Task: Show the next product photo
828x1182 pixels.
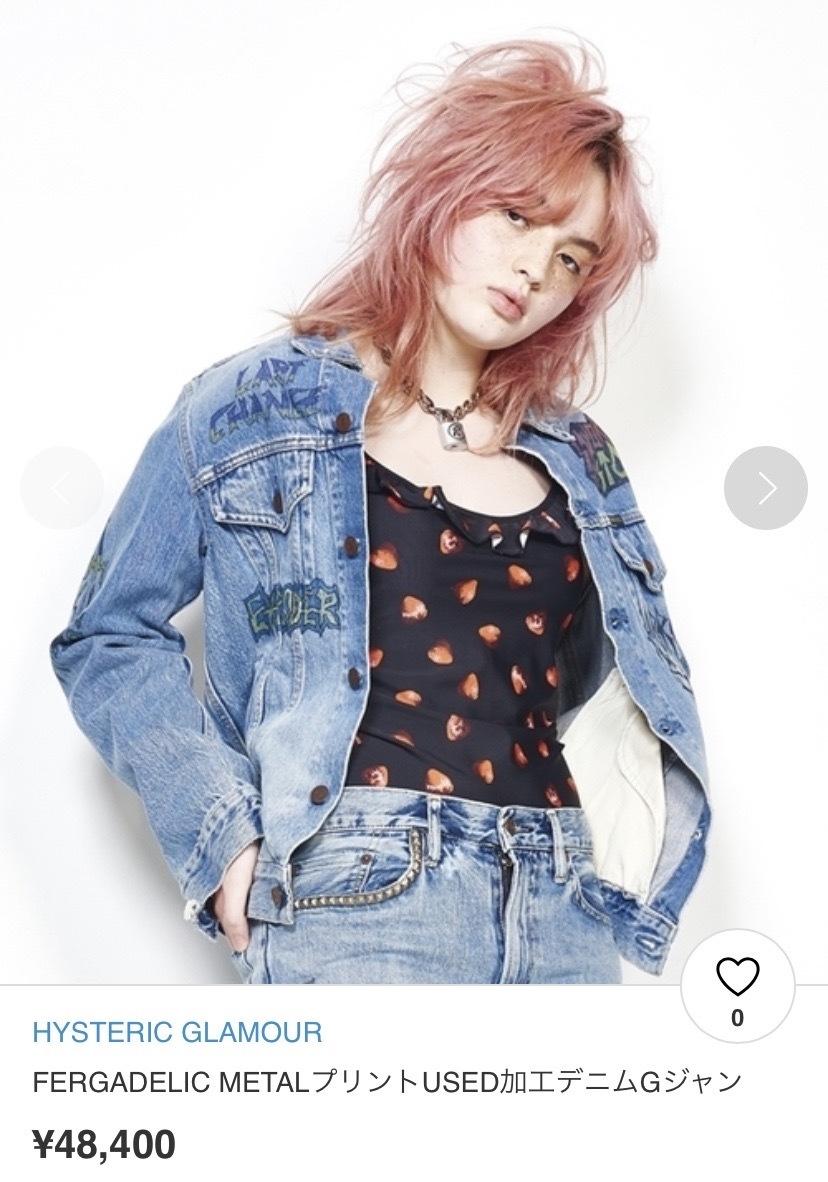Action: pyautogui.click(x=765, y=488)
